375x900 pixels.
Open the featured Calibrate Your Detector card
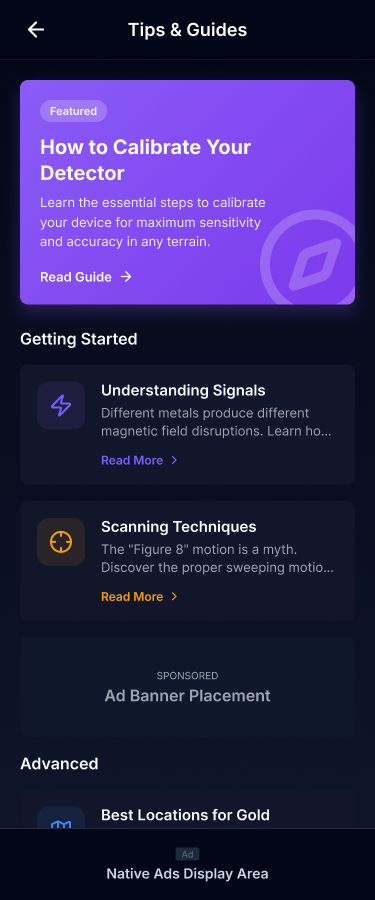click(x=187, y=192)
